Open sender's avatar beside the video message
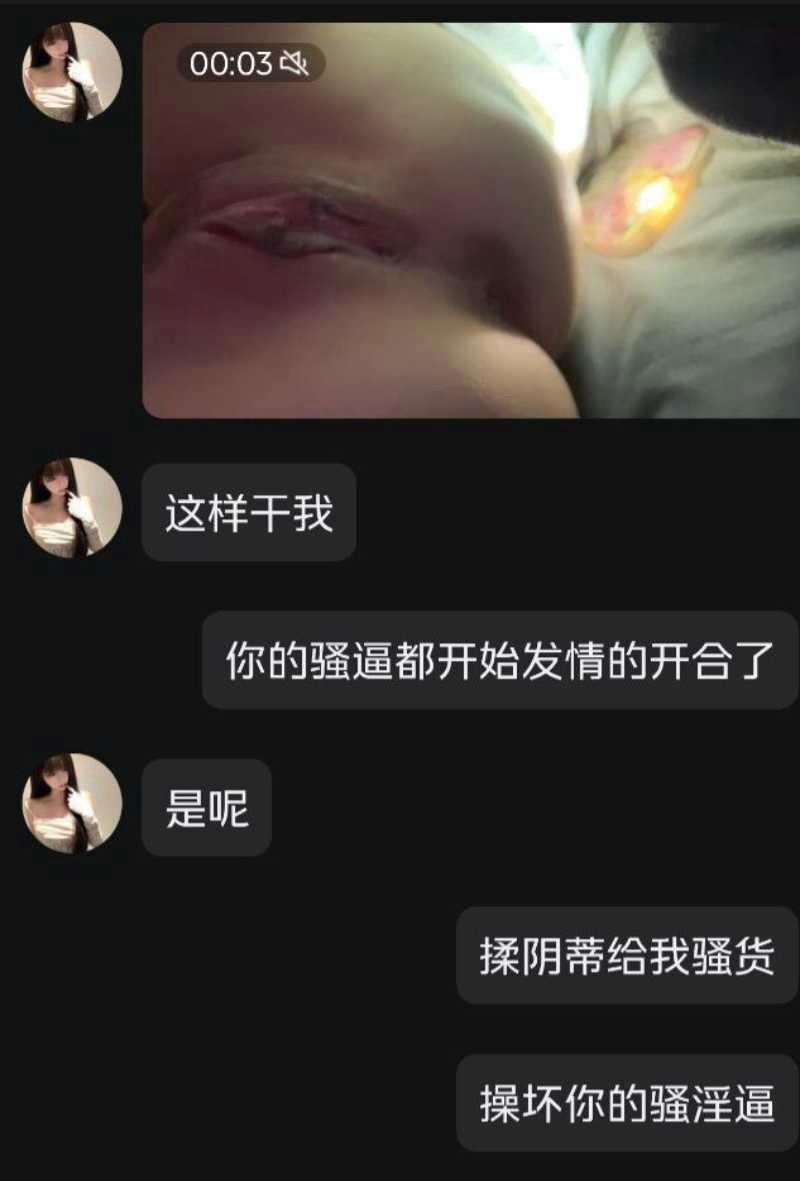Viewport: 800px width, 1181px height. click(72, 71)
